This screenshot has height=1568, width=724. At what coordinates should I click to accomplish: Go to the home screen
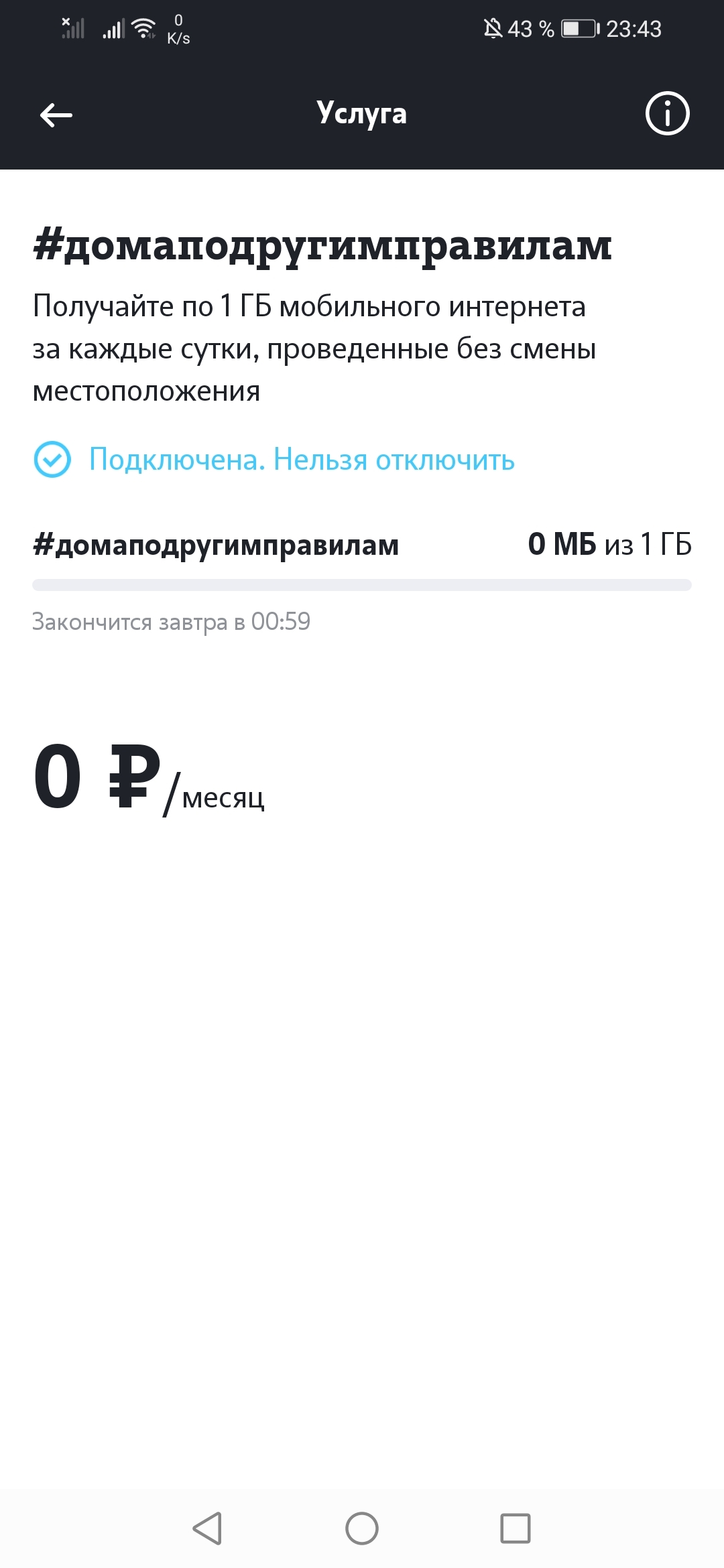(362, 1528)
